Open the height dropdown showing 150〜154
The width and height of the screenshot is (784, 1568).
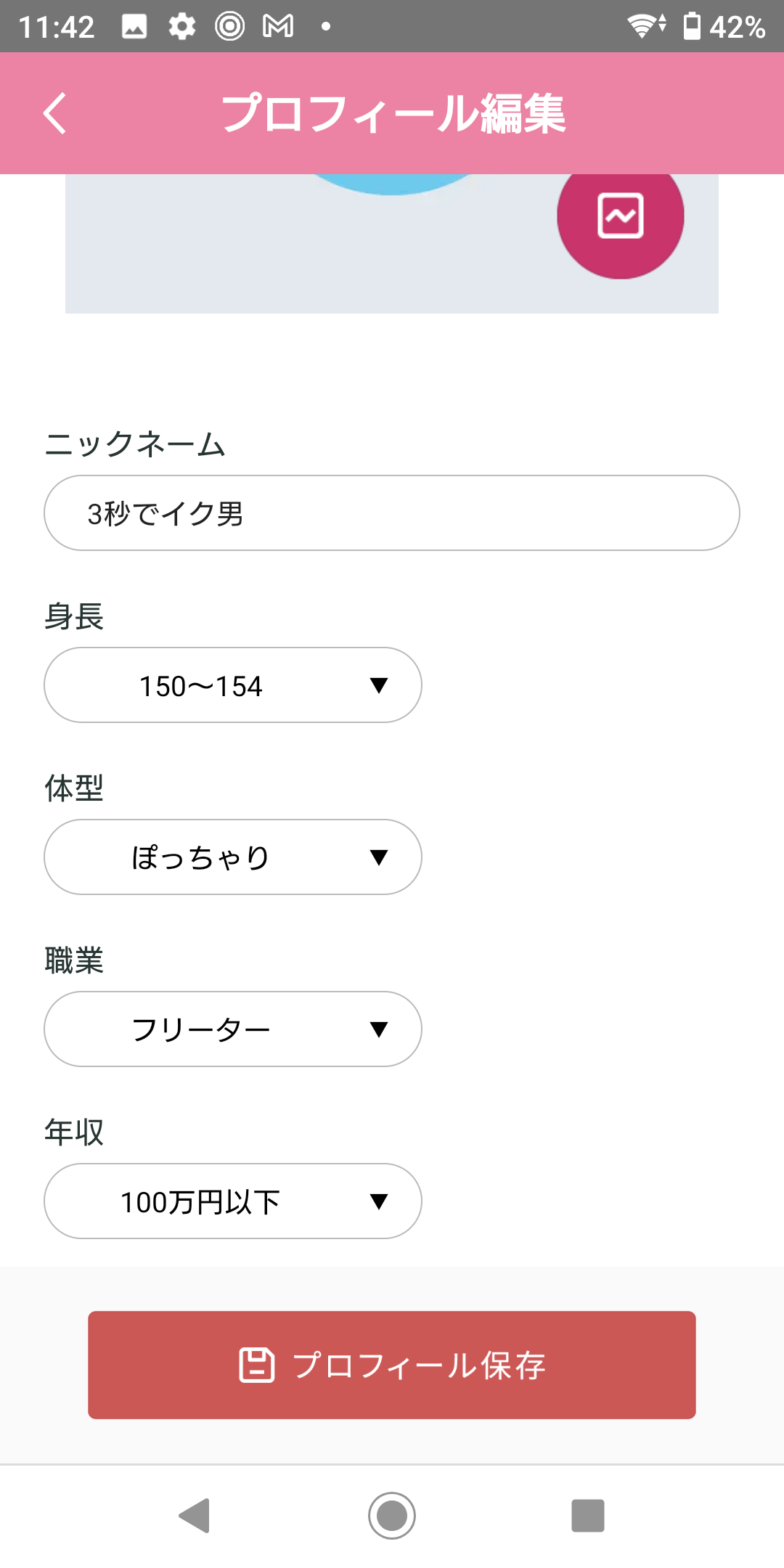tap(233, 685)
